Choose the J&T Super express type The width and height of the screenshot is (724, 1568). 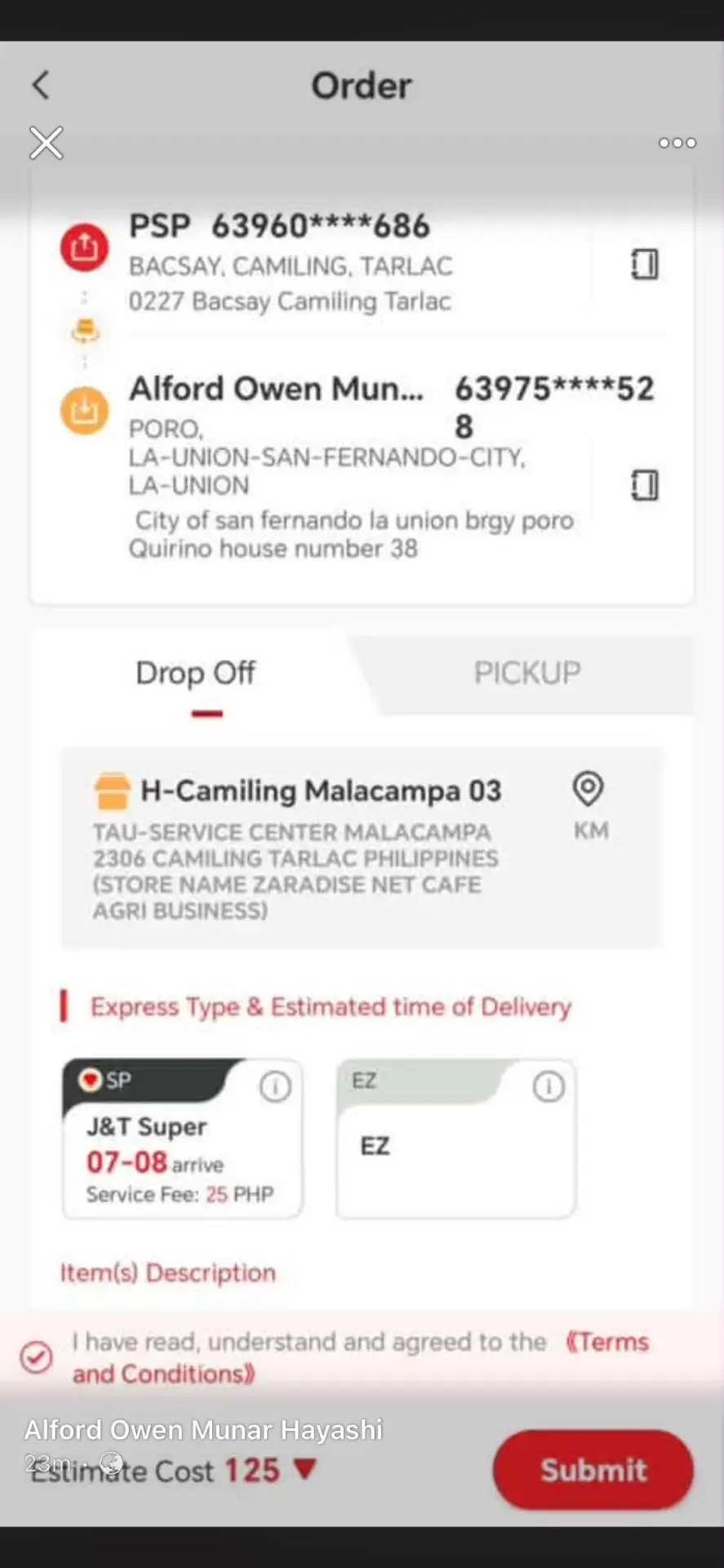point(183,1138)
